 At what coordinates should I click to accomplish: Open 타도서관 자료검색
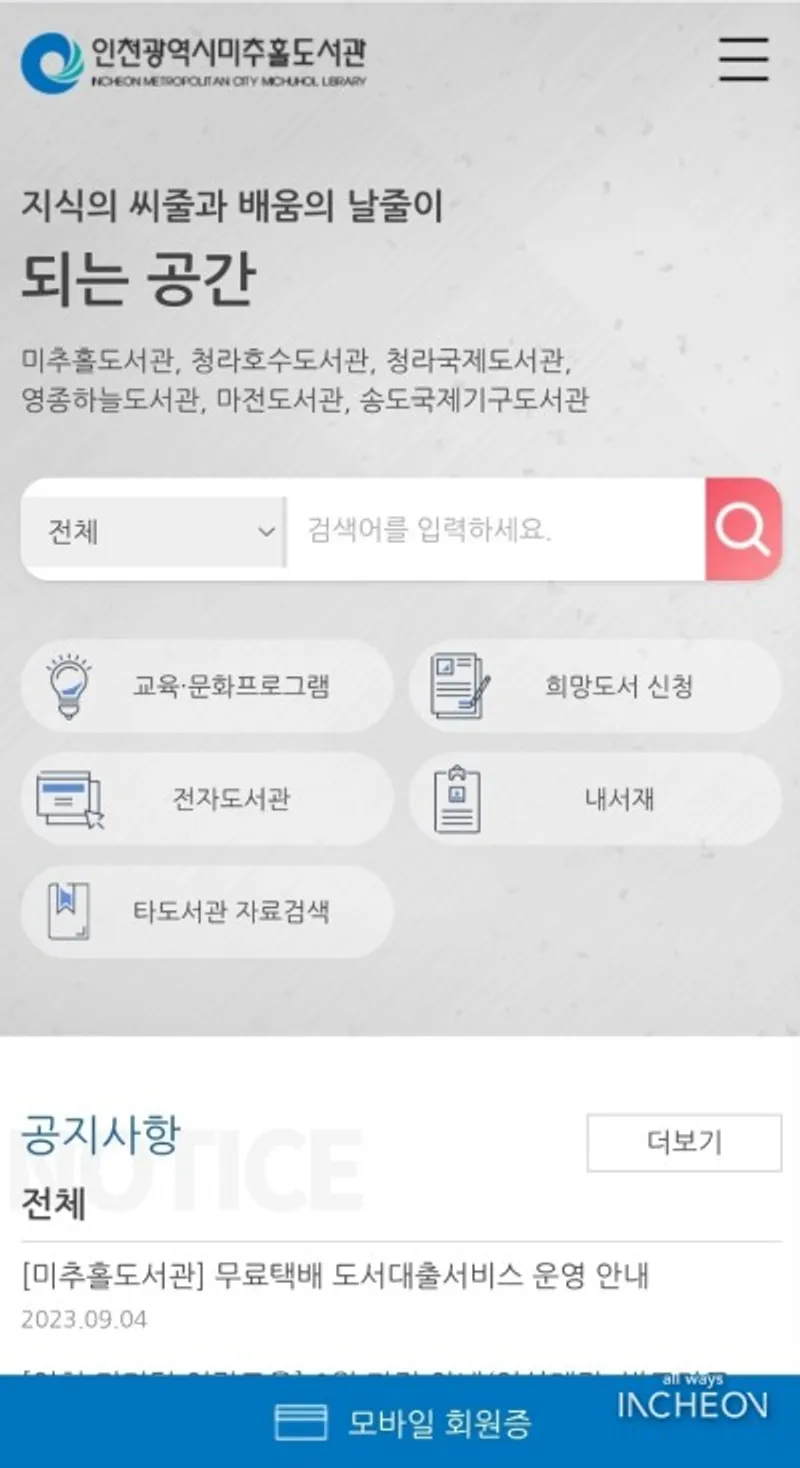(207, 912)
